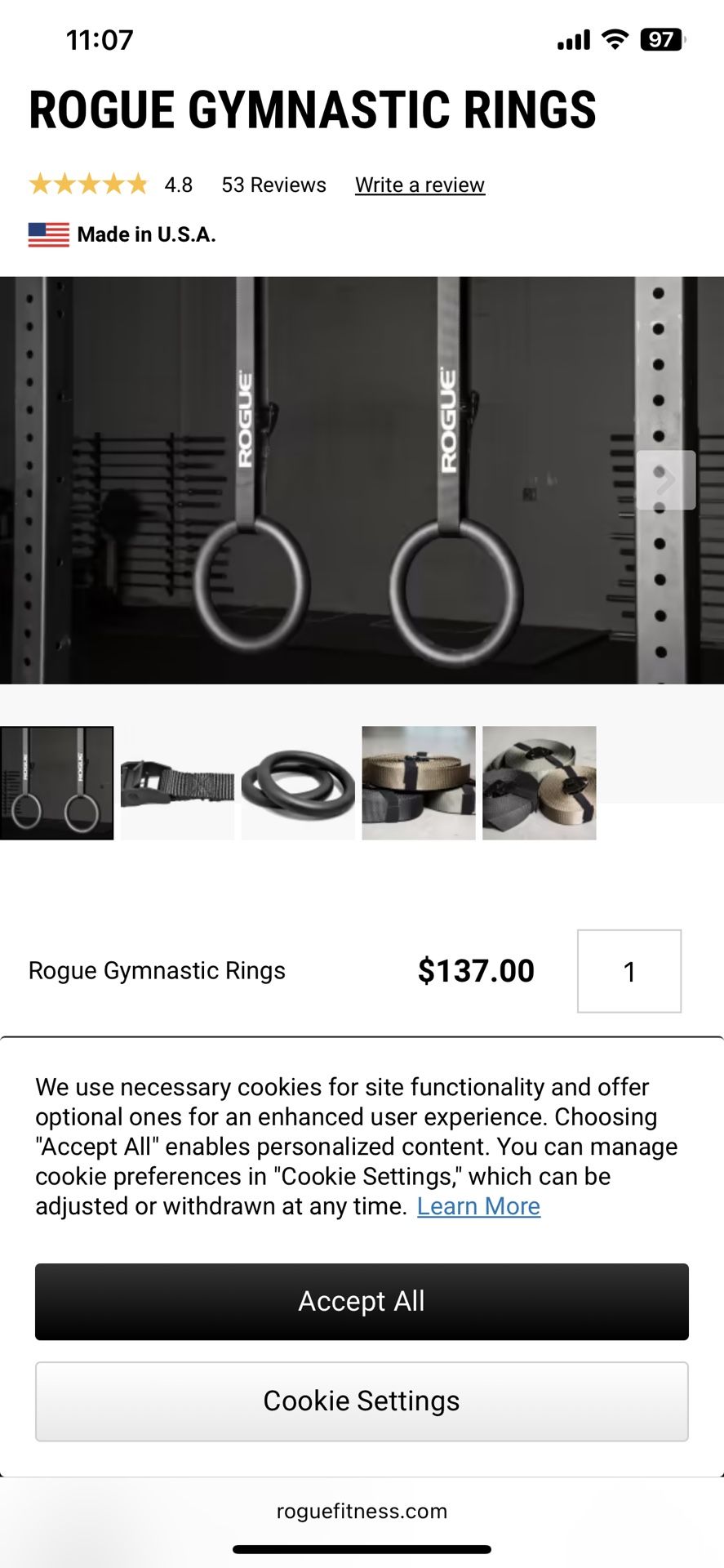The height and width of the screenshot is (1568, 724).
Task: Select the first gold star in rating
Action: point(41,184)
